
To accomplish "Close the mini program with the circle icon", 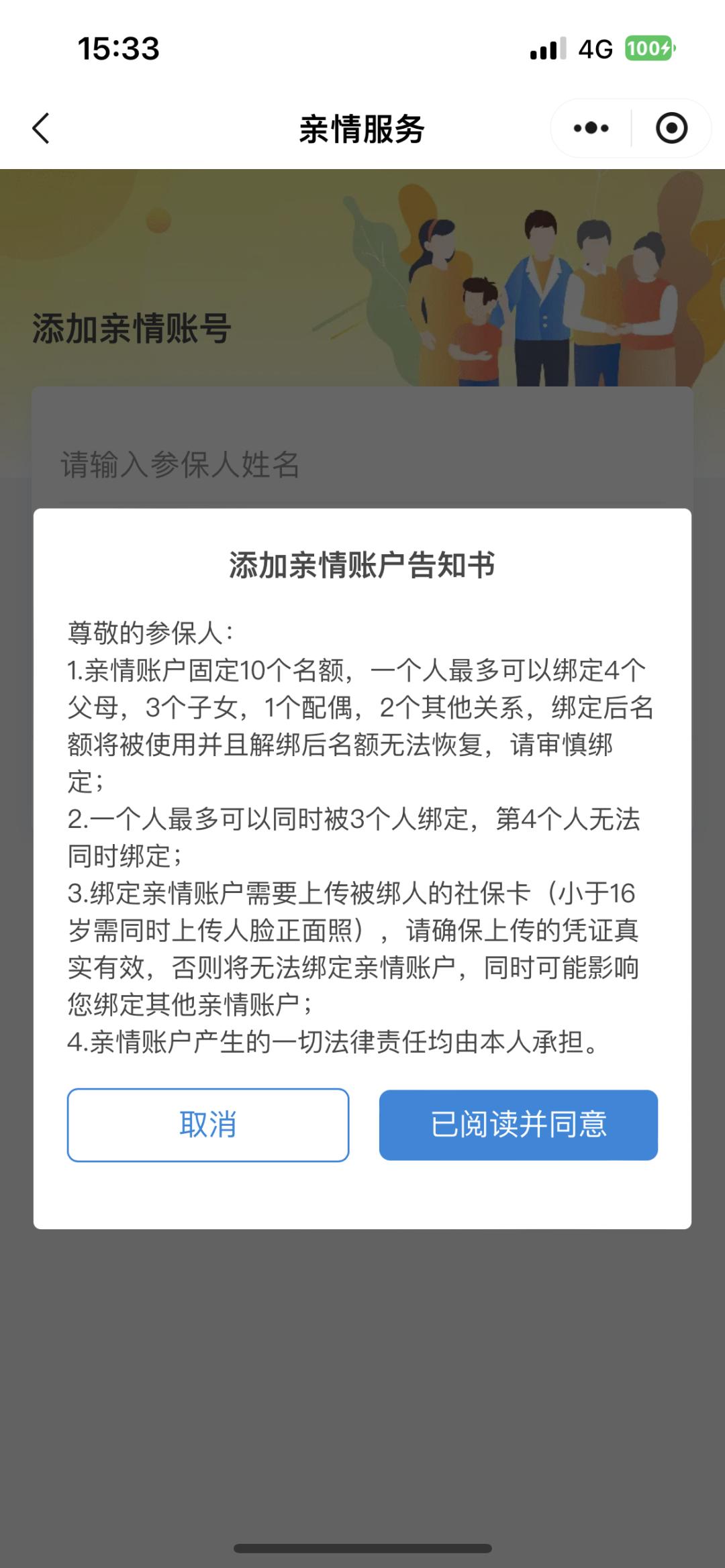I will 671,128.
